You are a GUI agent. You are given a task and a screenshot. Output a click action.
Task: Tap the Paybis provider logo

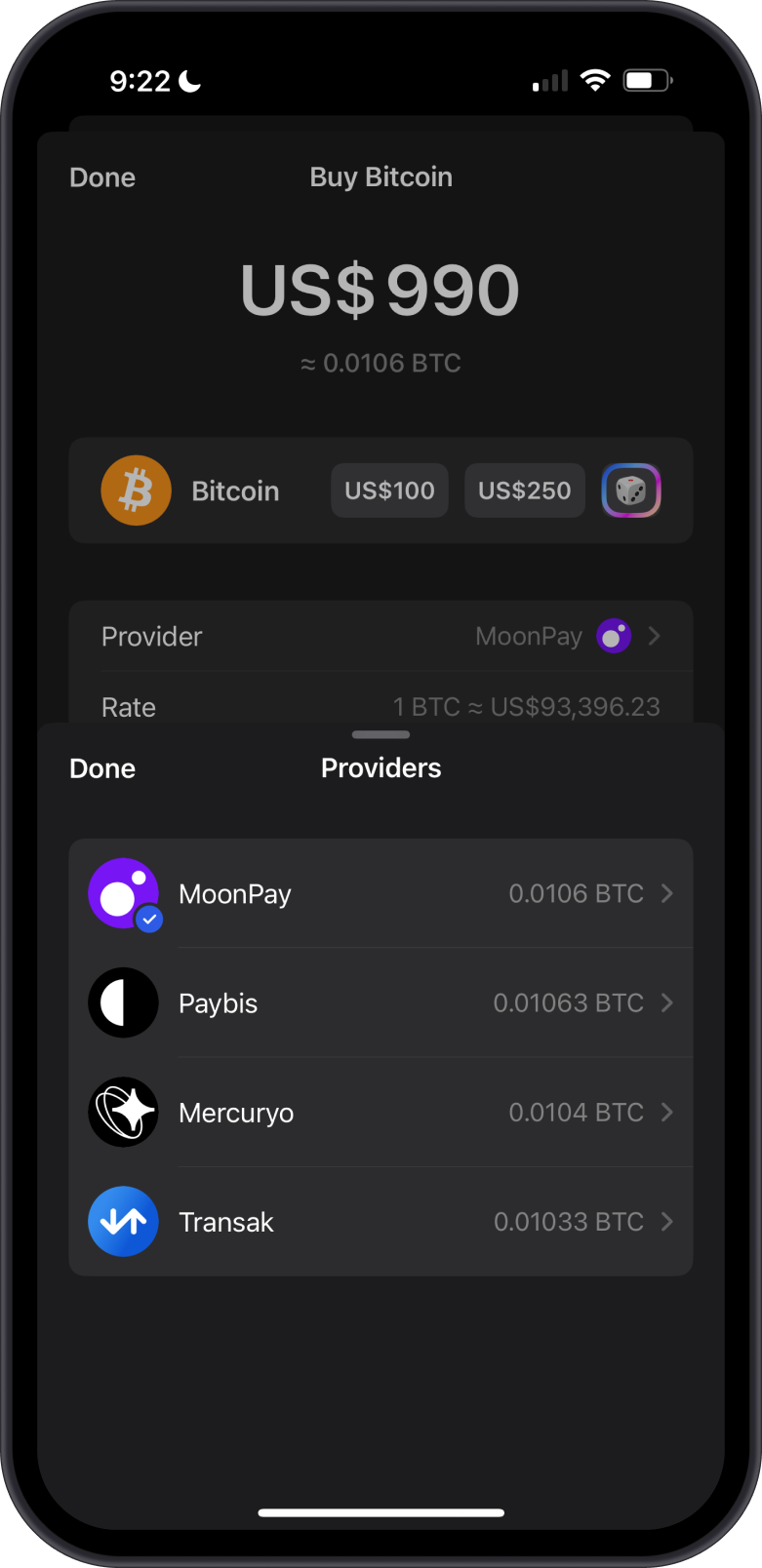tap(123, 1002)
